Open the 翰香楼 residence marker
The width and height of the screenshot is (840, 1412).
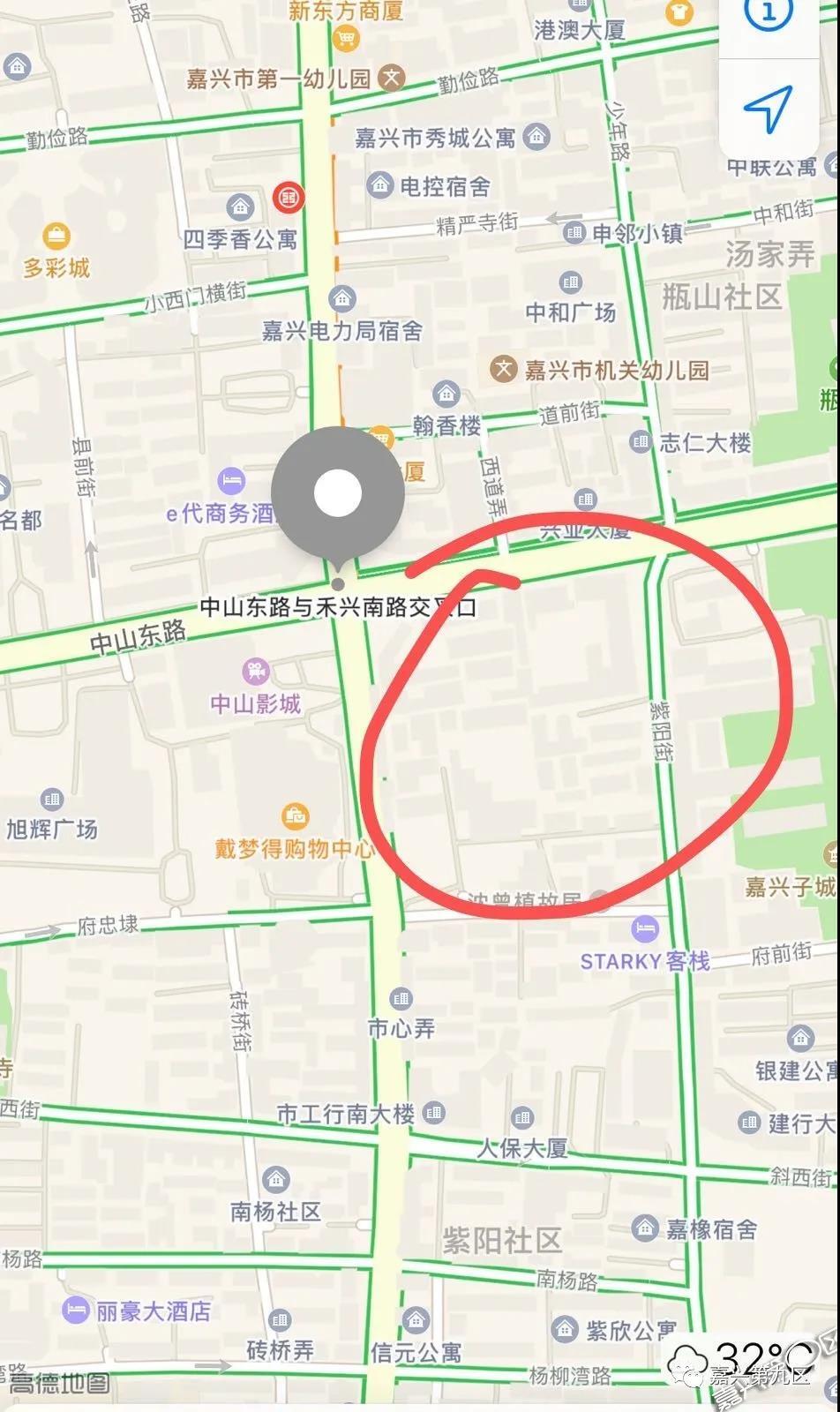446,394
